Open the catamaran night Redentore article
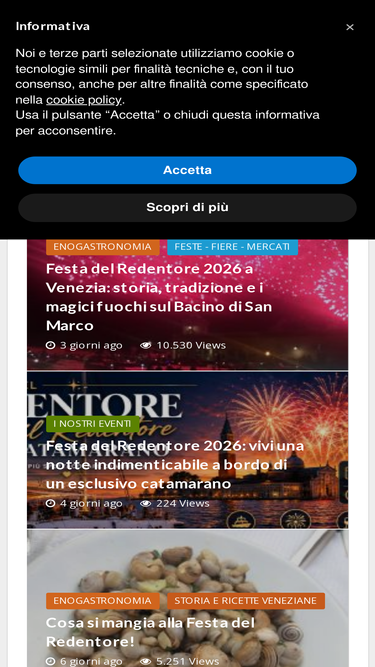This screenshot has height=667, width=375. (x=175, y=465)
